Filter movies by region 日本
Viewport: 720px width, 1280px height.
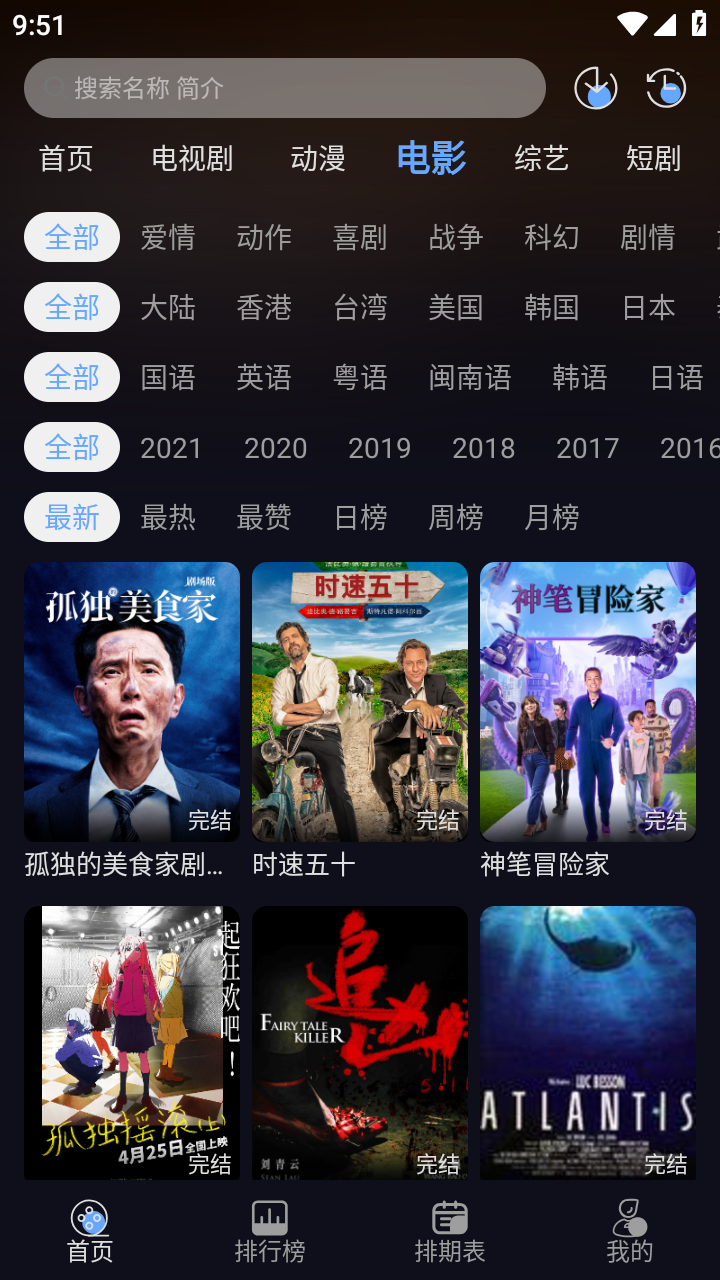649,307
